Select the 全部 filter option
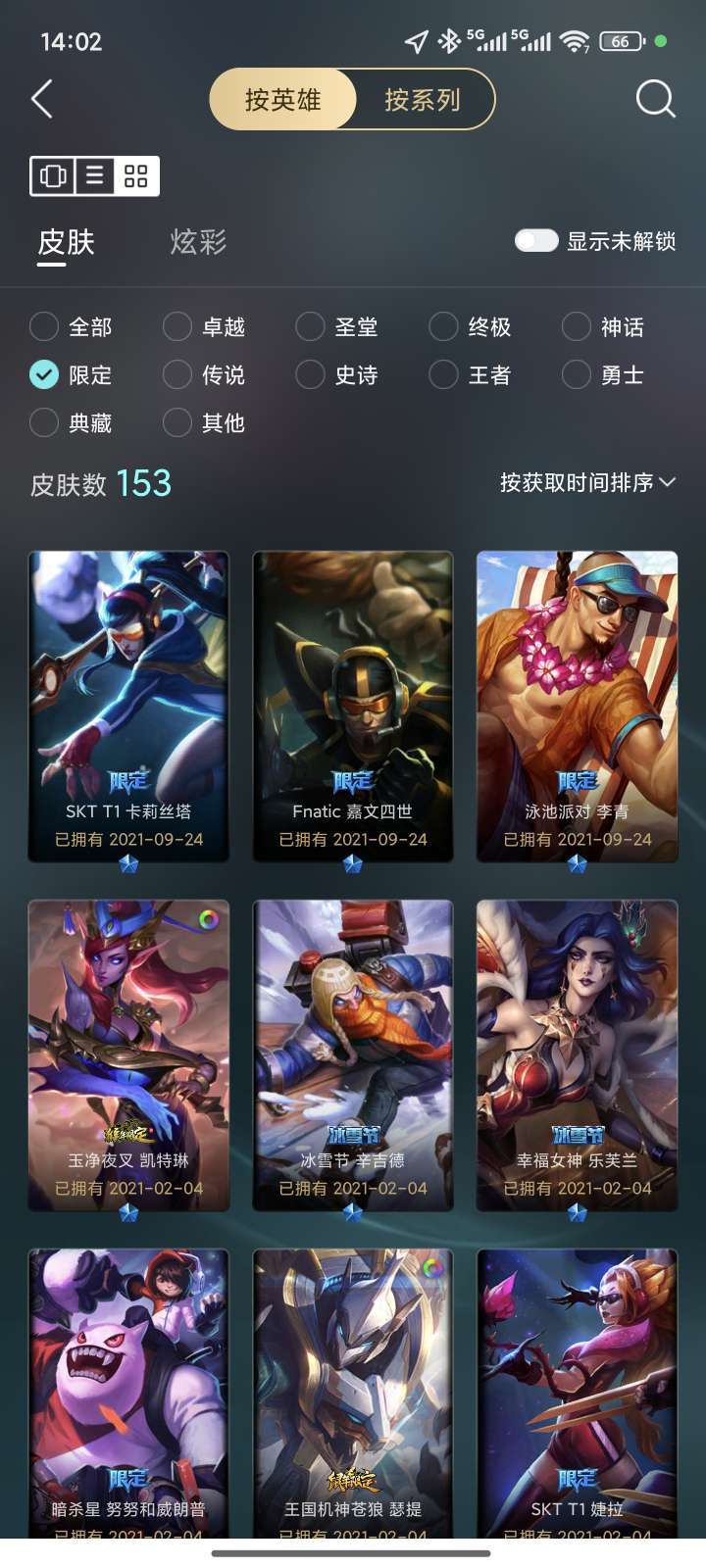Viewport: 706px width, 1568px height. pyautogui.click(x=71, y=326)
